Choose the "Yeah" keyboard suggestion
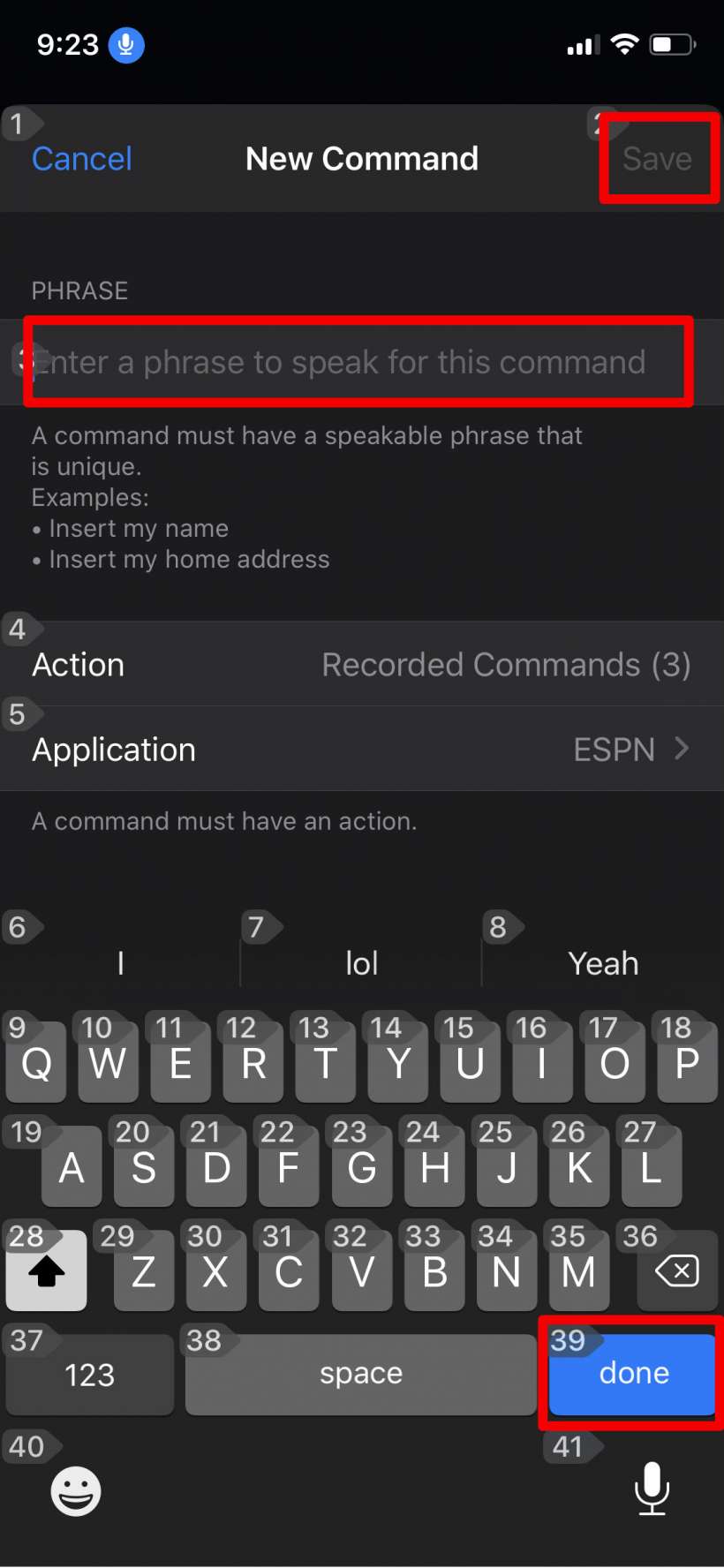 tap(603, 963)
